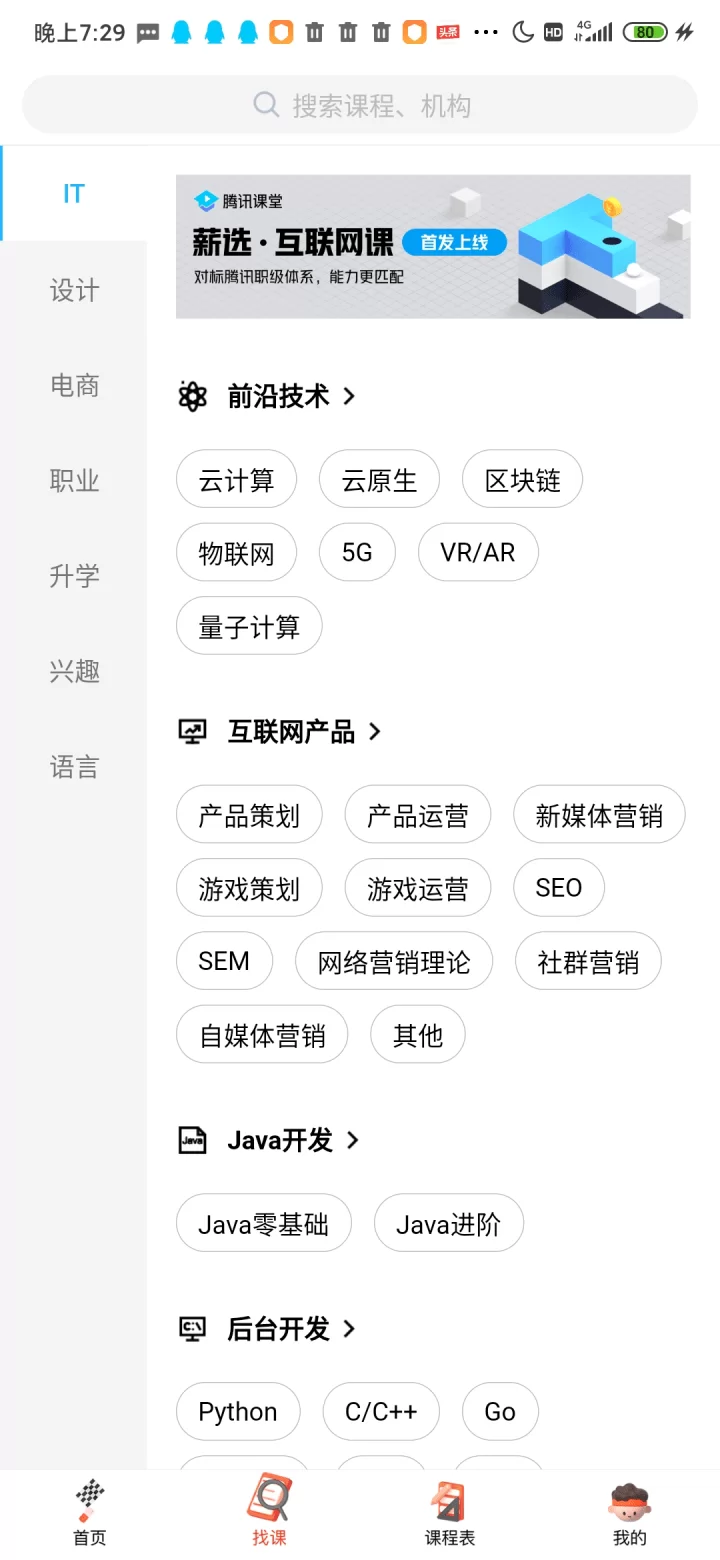Click the 前沿技术 section gear-flower icon

192,396
